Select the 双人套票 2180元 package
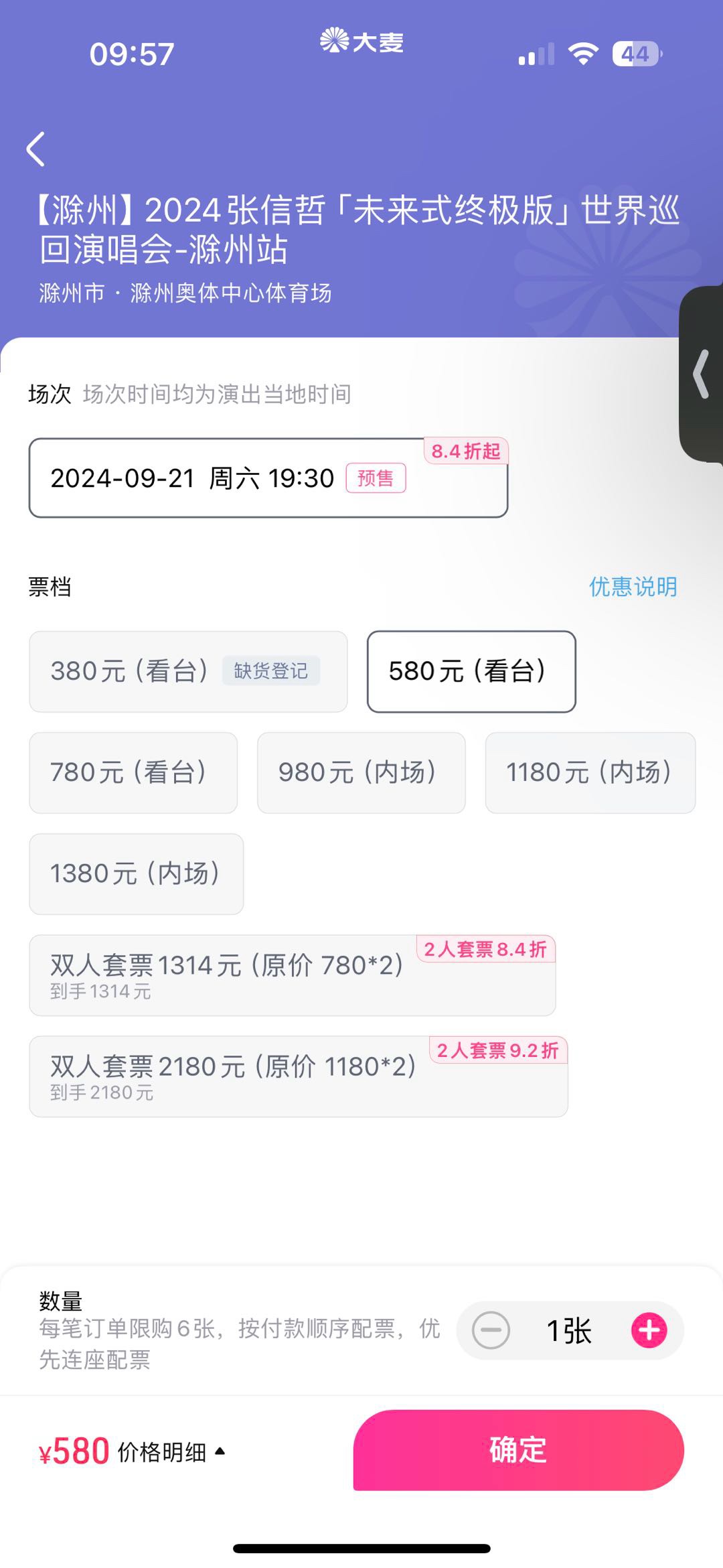This screenshot has height=1568, width=723. (x=299, y=1076)
